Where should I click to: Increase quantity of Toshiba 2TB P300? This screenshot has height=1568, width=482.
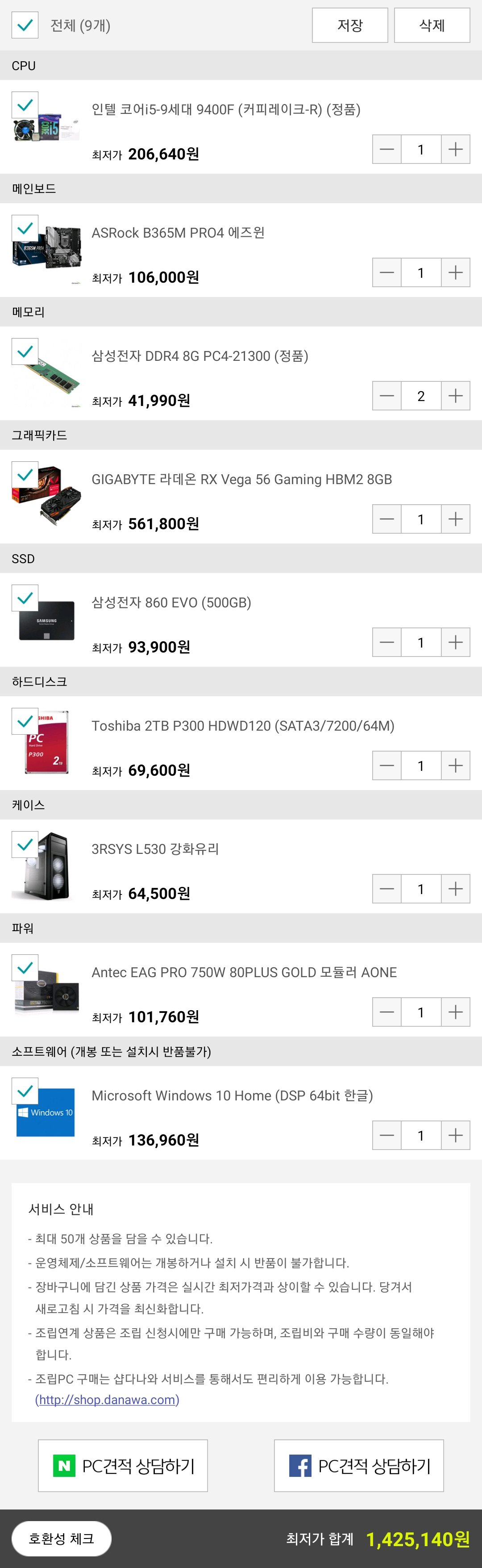pyautogui.click(x=455, y=766)
